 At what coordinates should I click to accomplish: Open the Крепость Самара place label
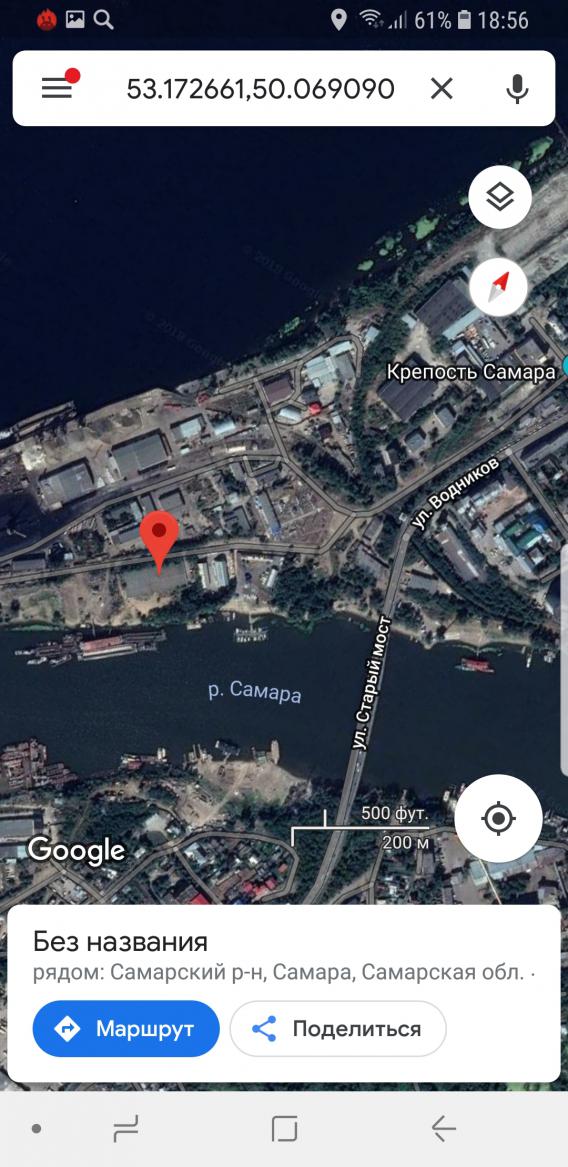tap(470, 371)
